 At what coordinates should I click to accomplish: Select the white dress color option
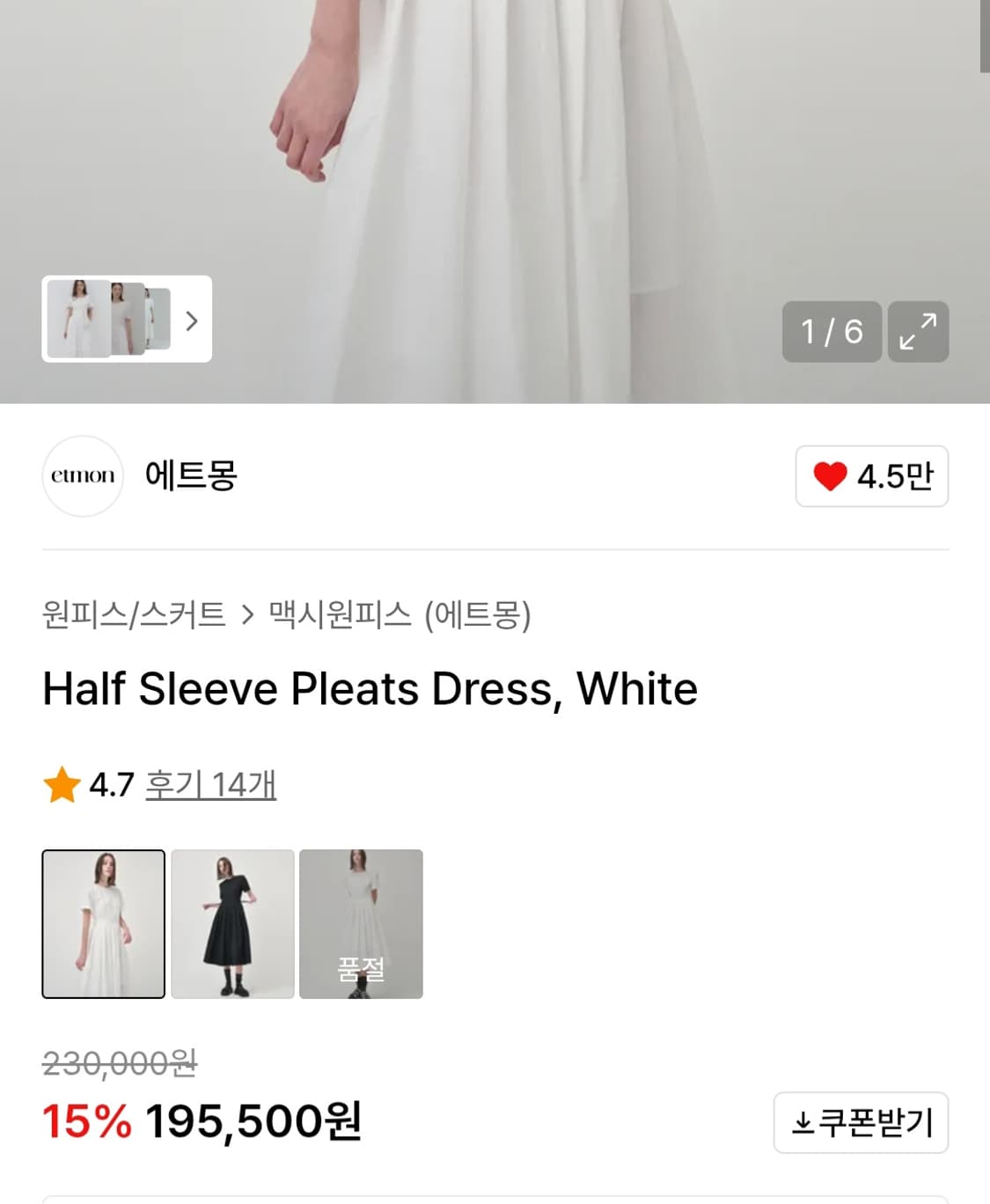coord(103,923)
